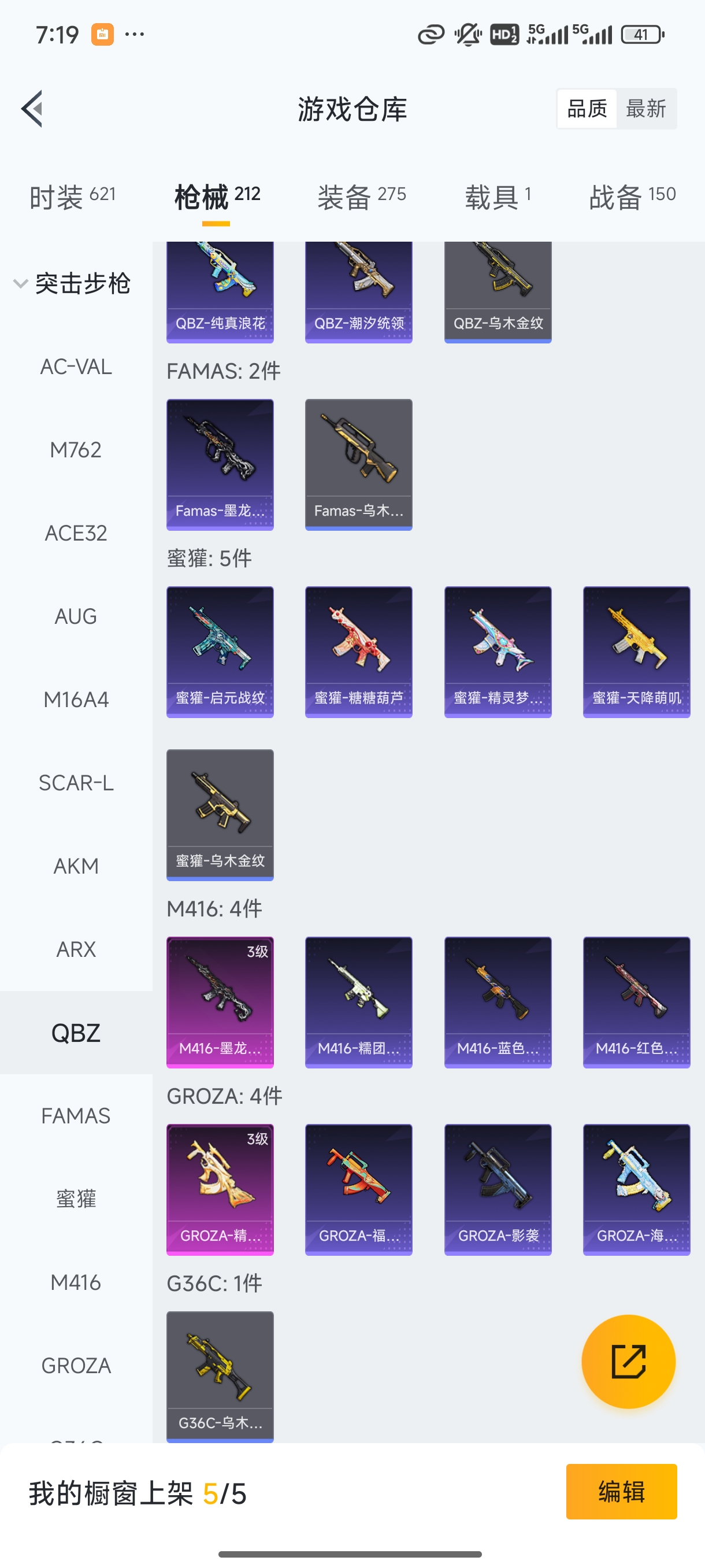Open the 载具 tab
Viewport: 705px width, 1568px height.
498,197
